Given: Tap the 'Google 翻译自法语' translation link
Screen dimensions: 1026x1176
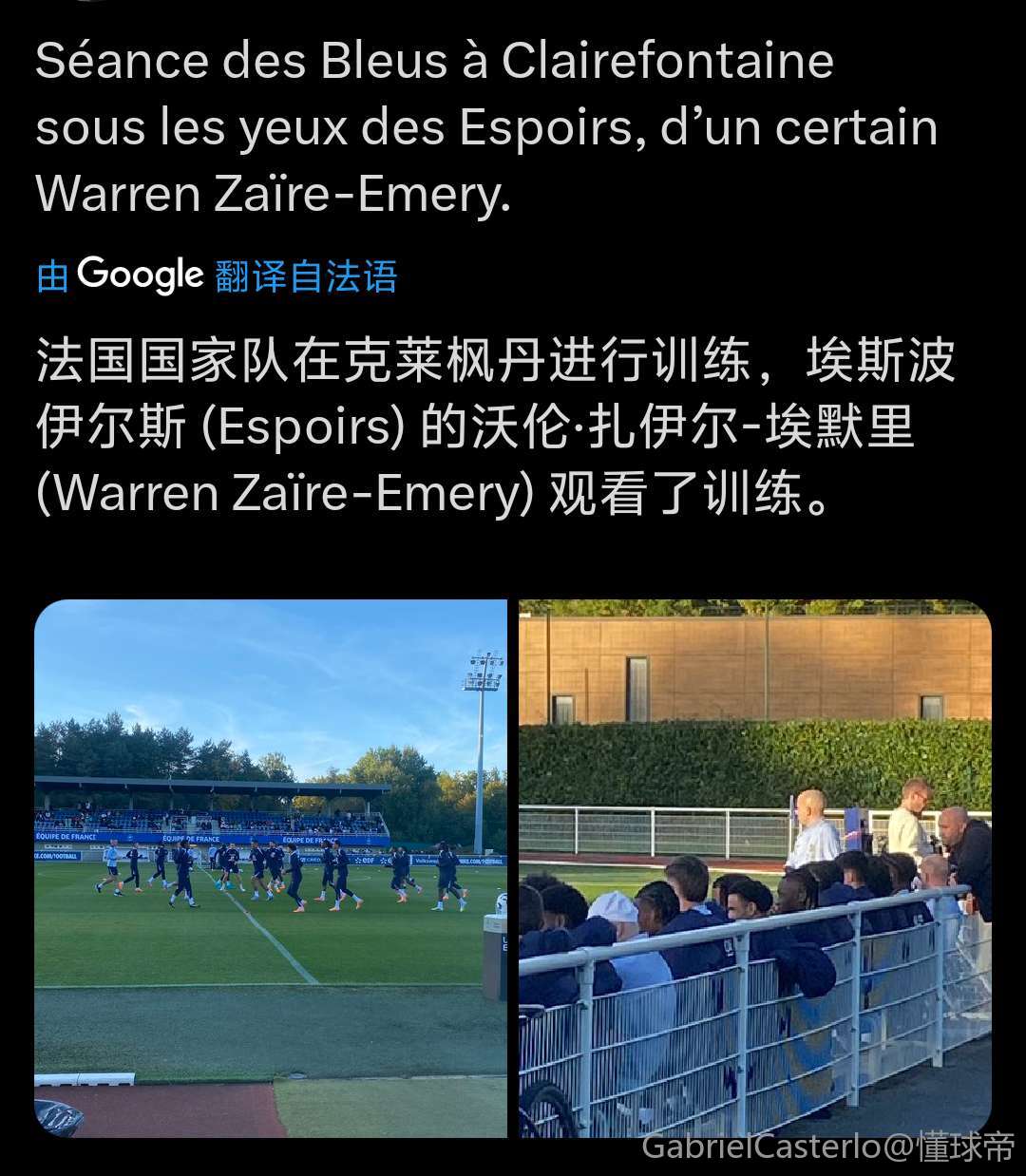Looking at the screenshot, I should tap(217, 276).
